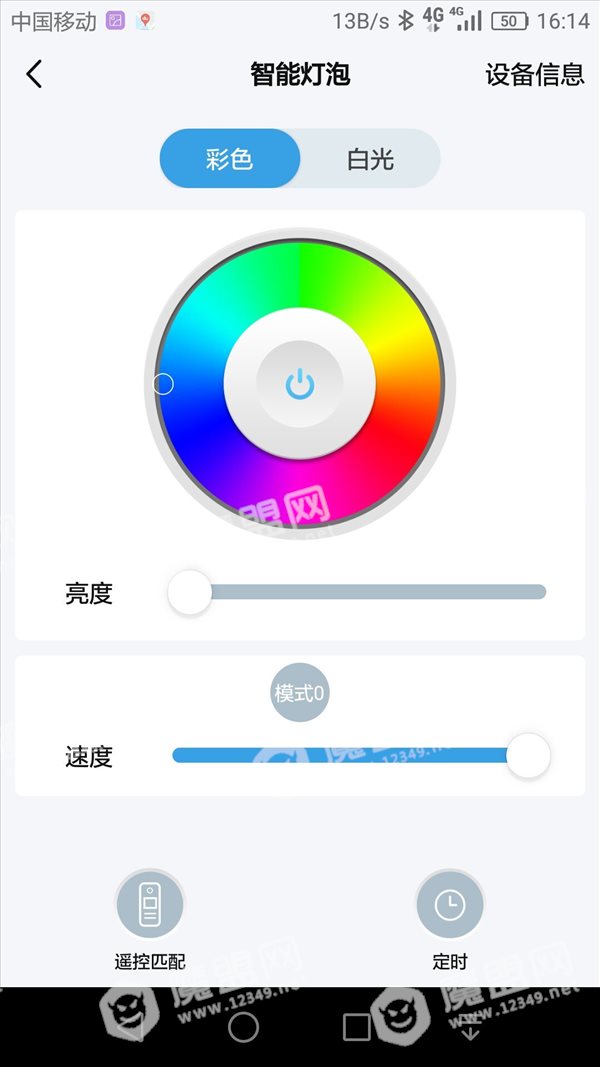The width and height of the screenshot is (600, 1067).
Task: Toggle the bulb power button
Action: coord(300,384)
